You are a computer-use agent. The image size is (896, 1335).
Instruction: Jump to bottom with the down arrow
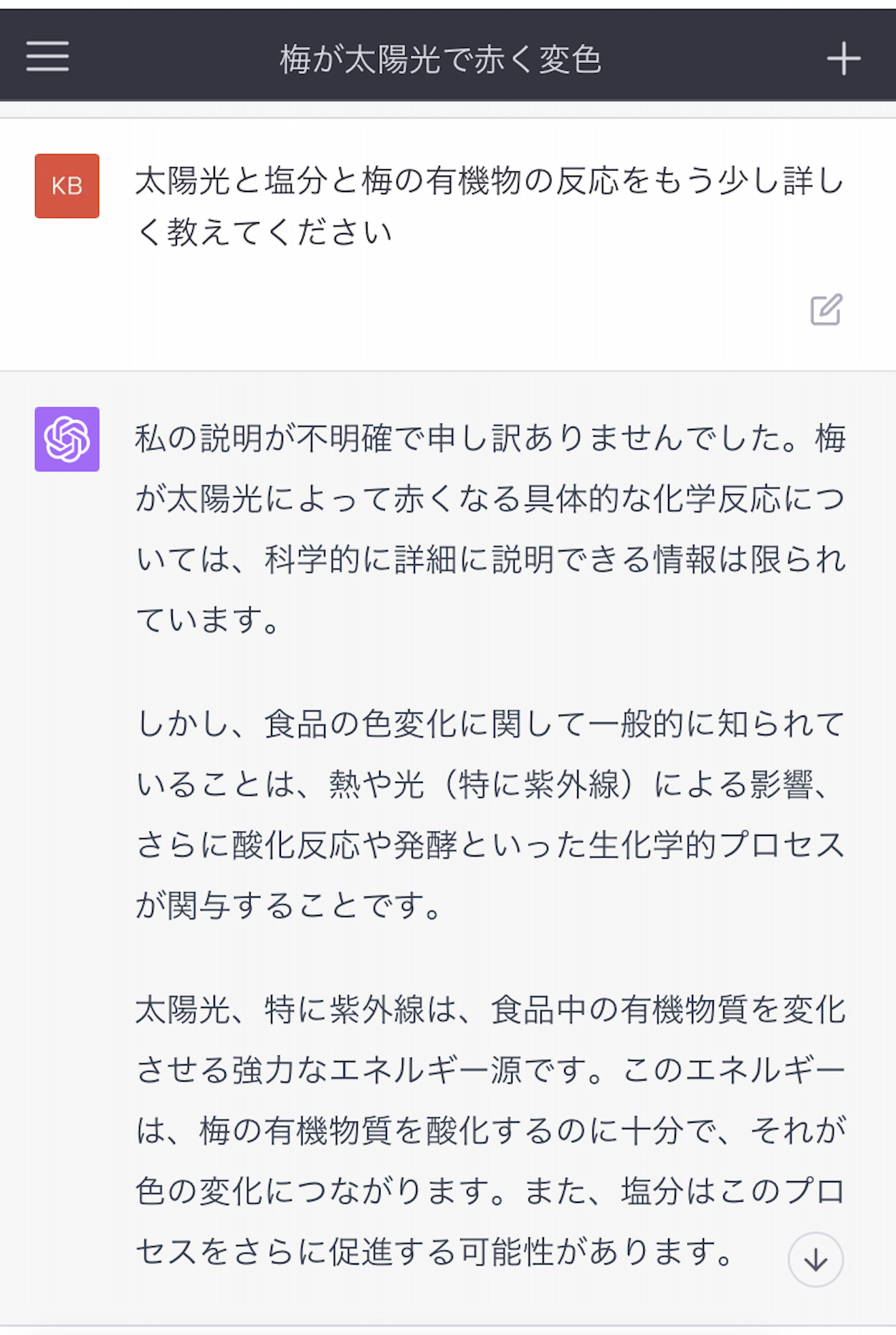click(816, 1260)
